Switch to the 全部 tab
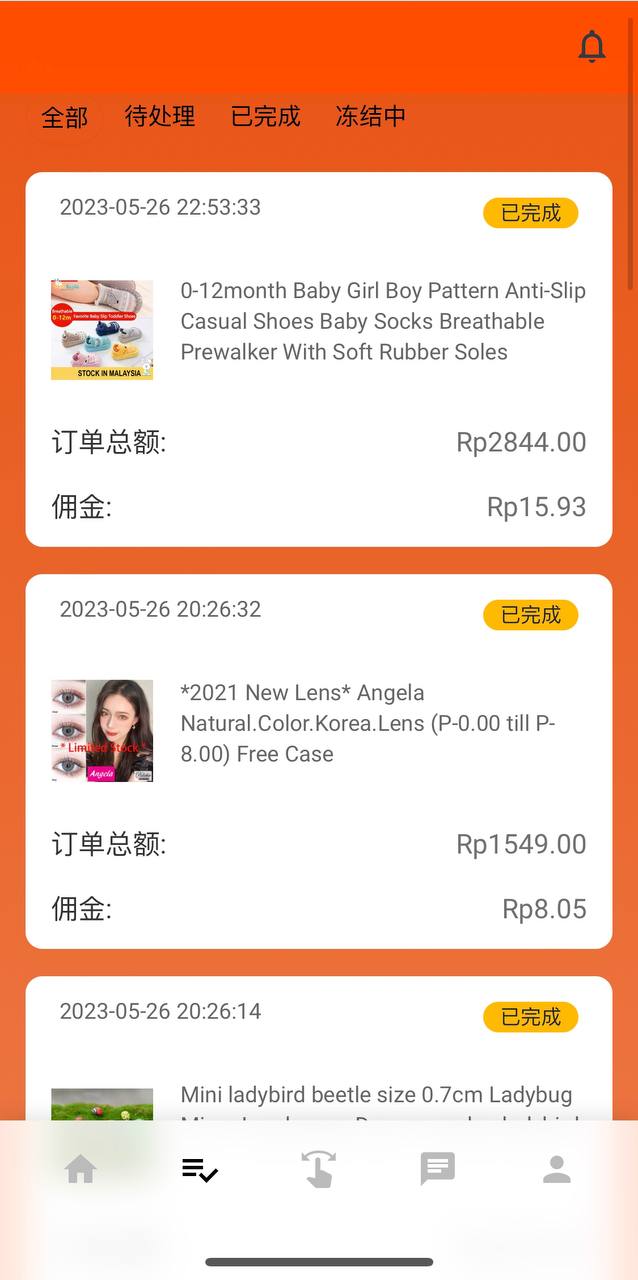This screenshot has height=1280, width=638. [65, 117]
